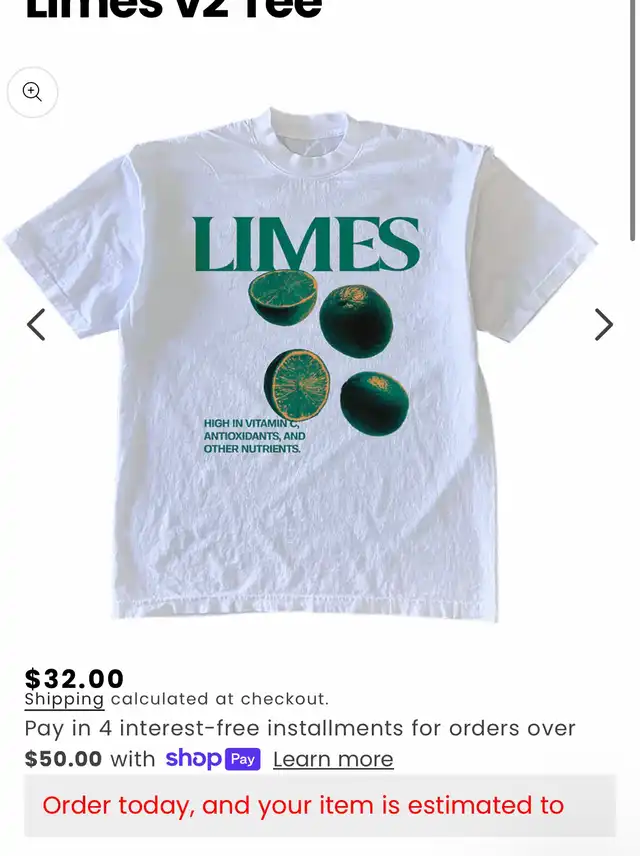Screen dimensions: 640x856
Task: Tap Learn more about Shop Pay
Action: (333, 759)
